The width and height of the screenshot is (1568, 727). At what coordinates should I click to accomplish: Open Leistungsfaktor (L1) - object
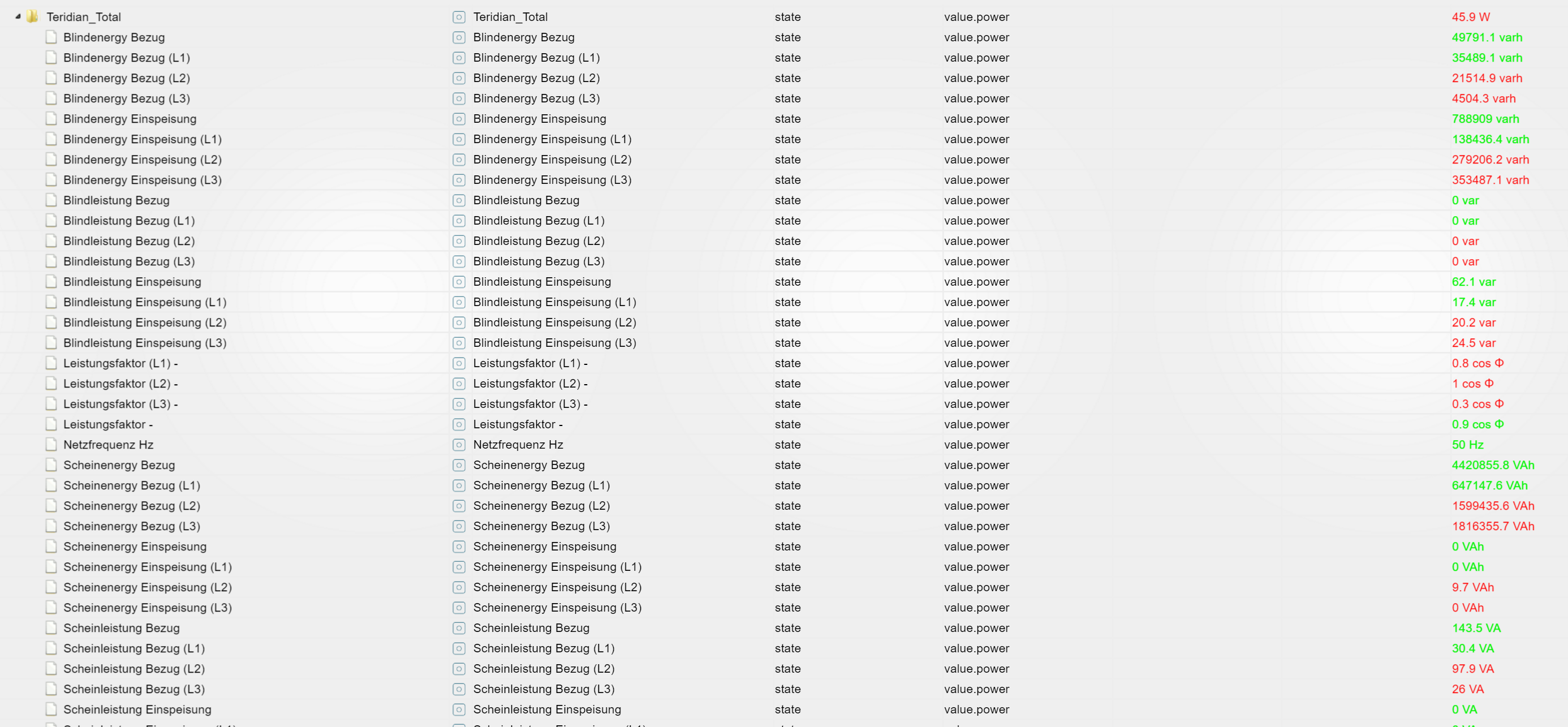[x=120, y=363]
